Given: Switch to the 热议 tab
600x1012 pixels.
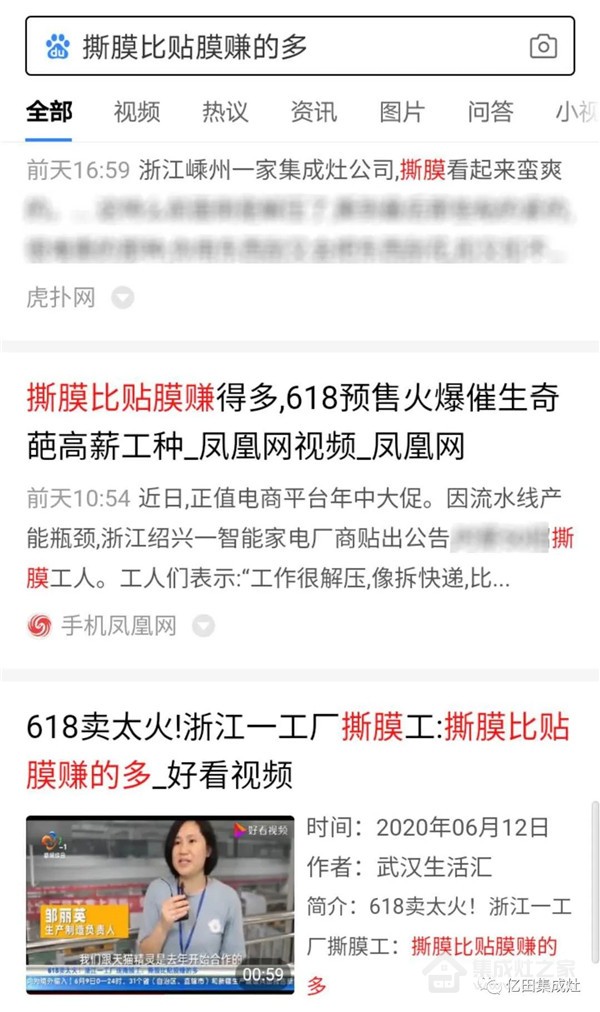Looking at the screenshot, I should 225,111.
